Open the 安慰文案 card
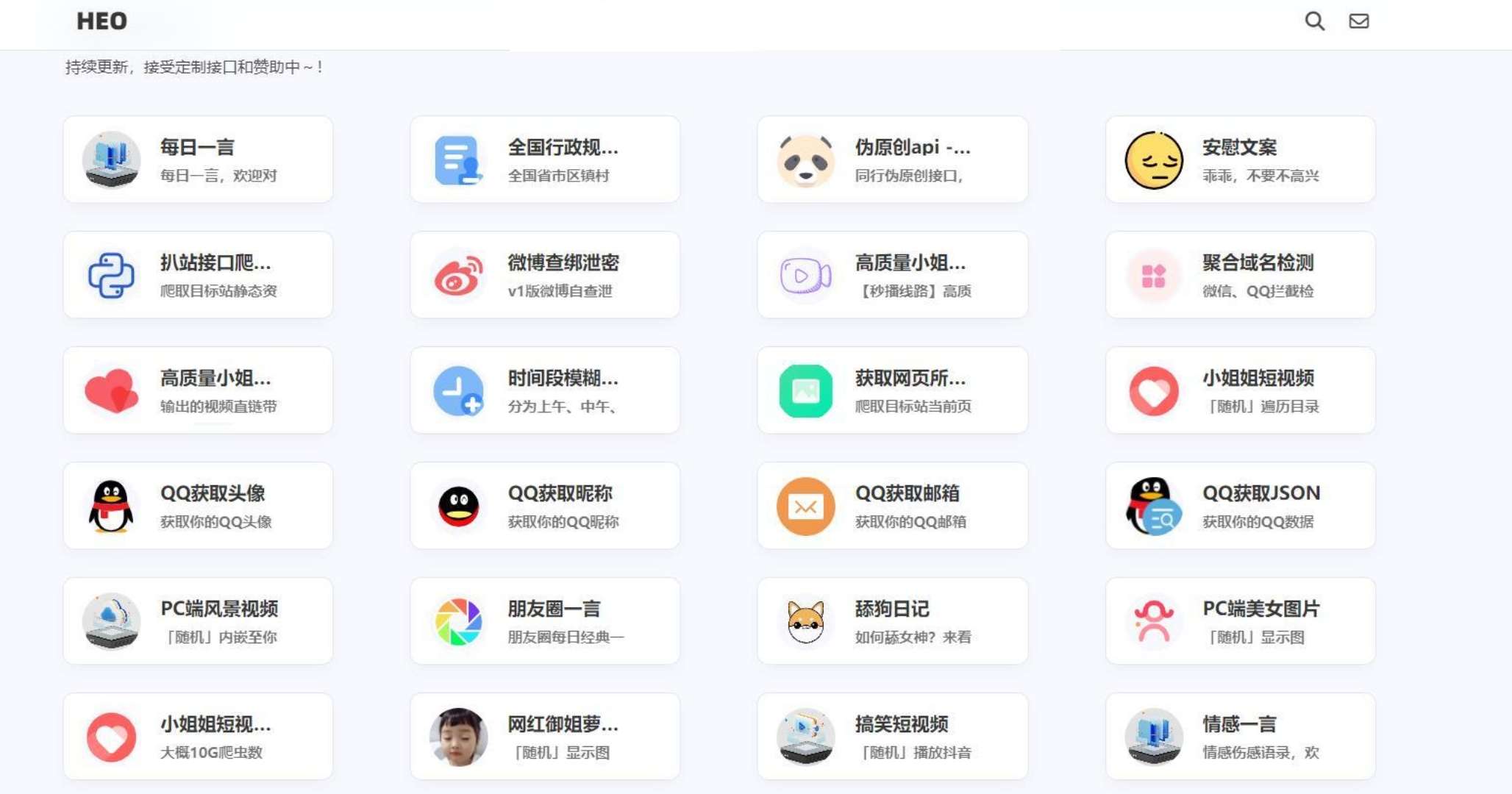Viewport: 1512px width, 794px height. (x=1240, y=160)
